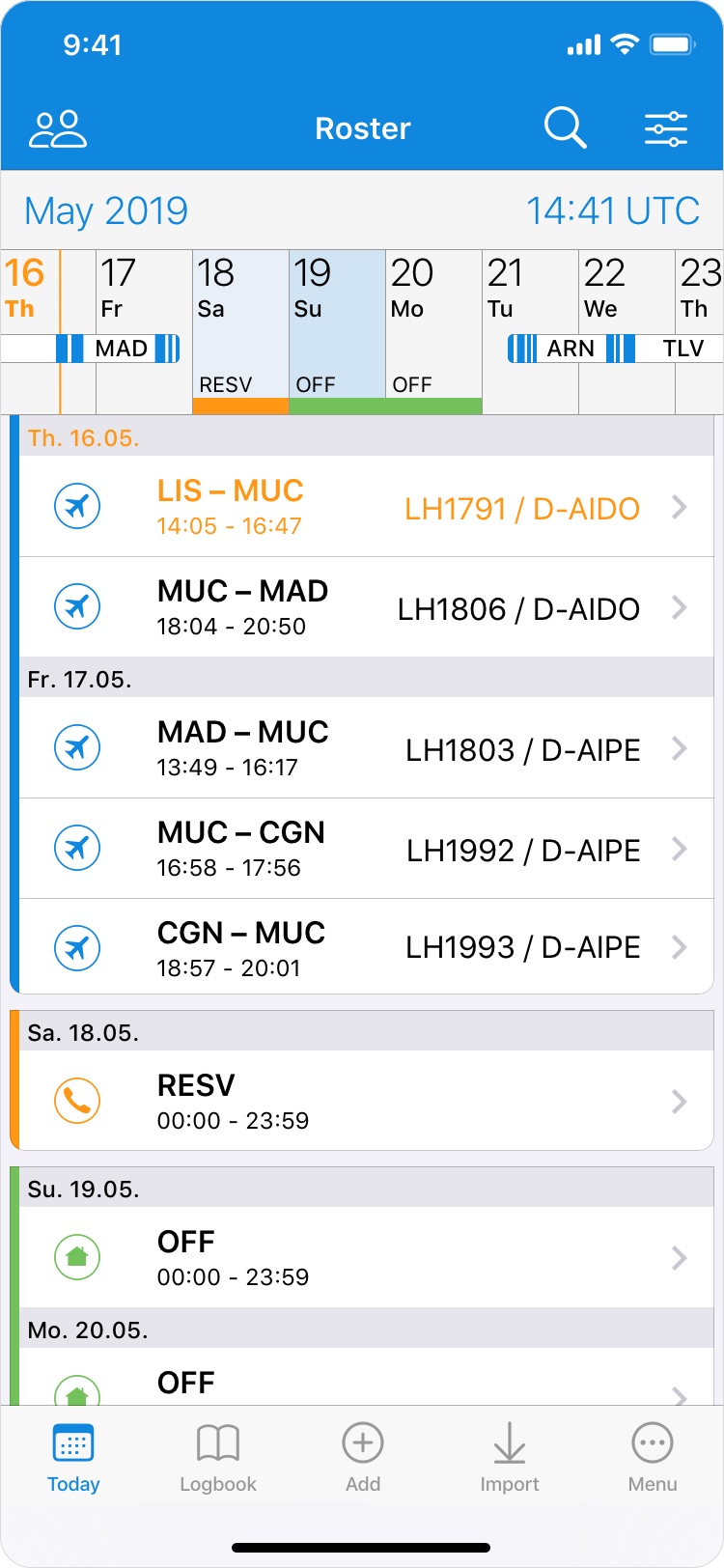This screenshot has width=724, height=1568.
Task: Open the Menu tab
Action: (x=653, y=1458)
